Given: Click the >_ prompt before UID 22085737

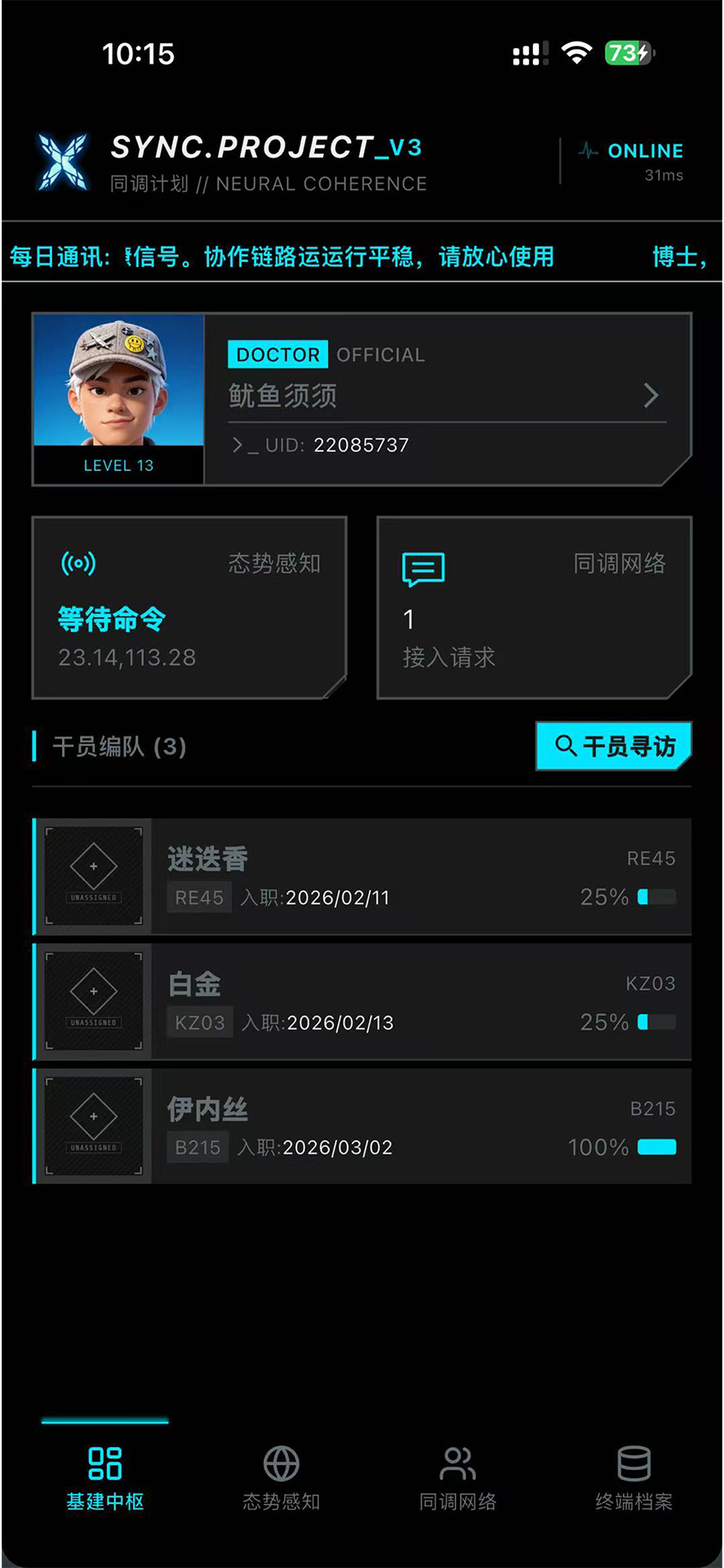Looking at the screenshot, I should pyautogui.click(x=242, y=445).
